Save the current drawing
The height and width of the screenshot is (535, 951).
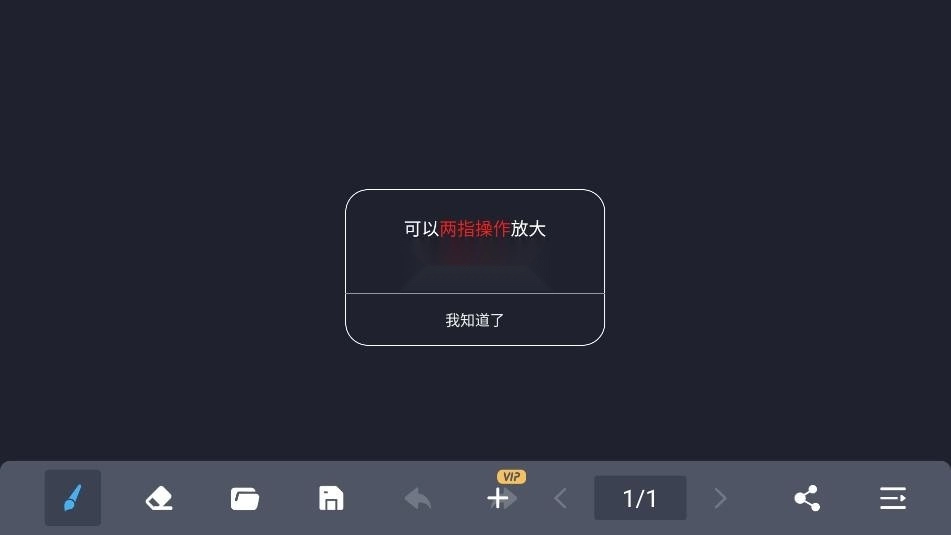click(x=331, y=498)
